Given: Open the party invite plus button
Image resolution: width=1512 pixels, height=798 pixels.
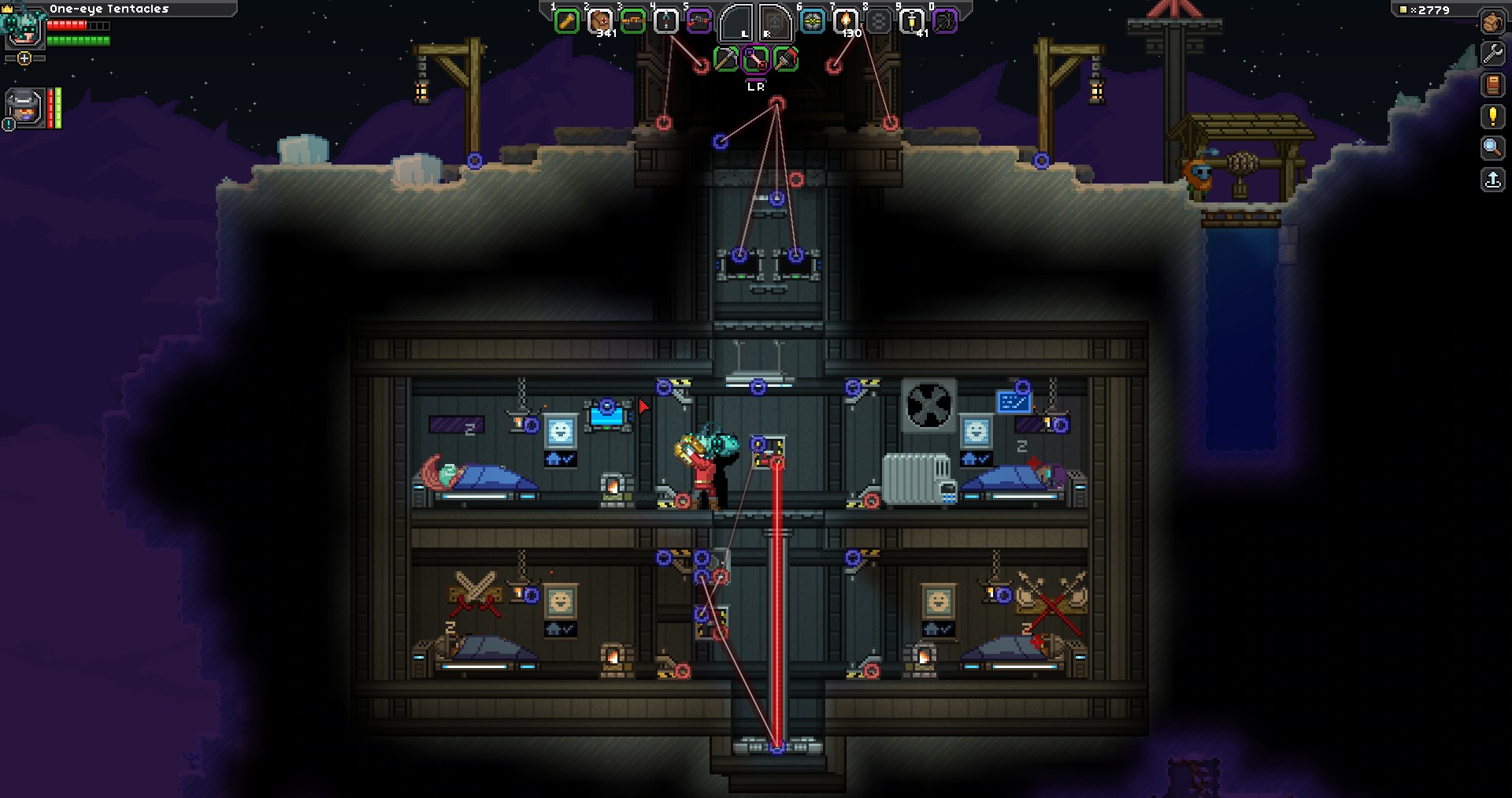Looking at the screenshot, I should 24,58.
